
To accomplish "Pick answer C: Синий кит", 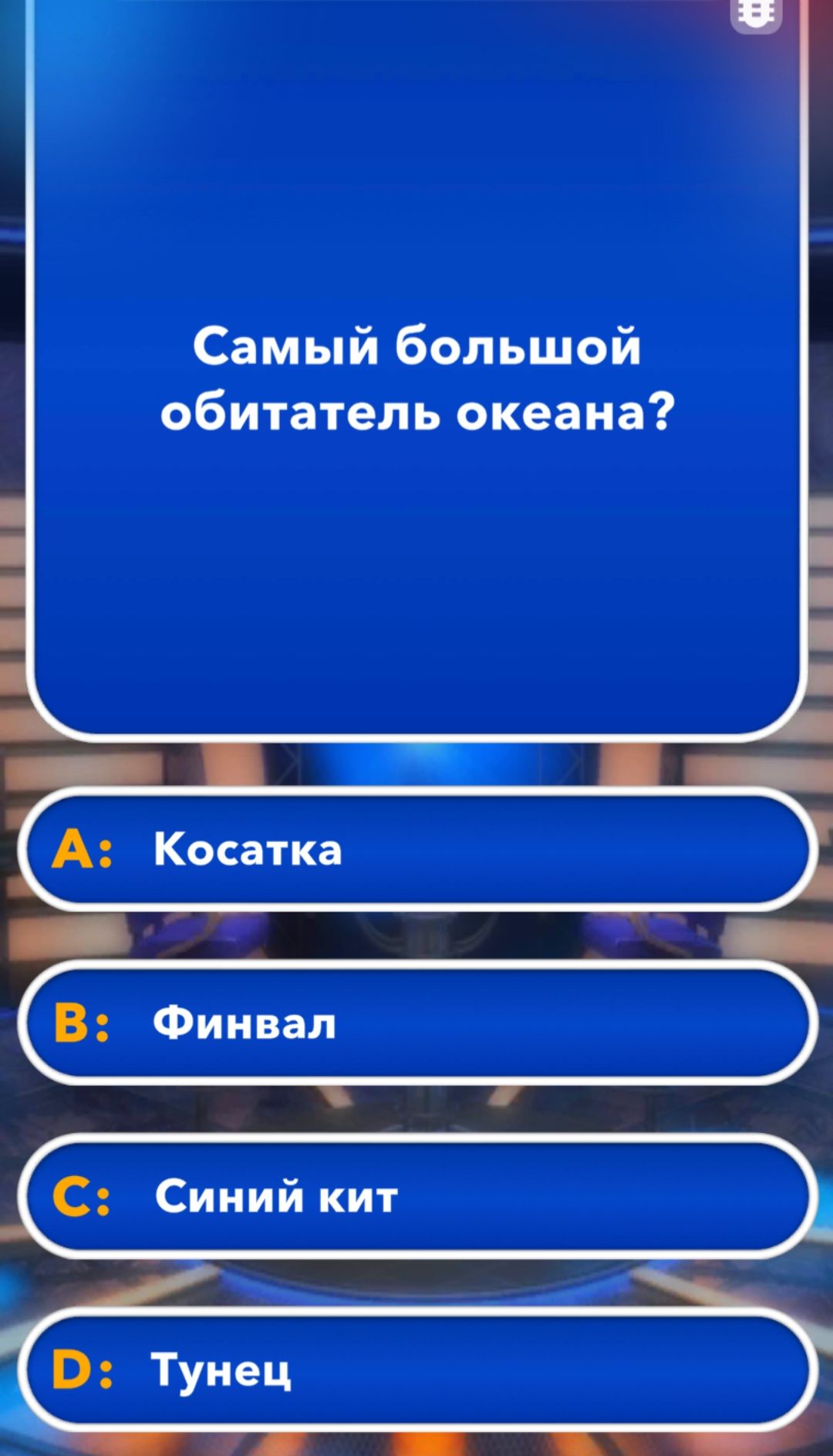I will click(416, 1196).
